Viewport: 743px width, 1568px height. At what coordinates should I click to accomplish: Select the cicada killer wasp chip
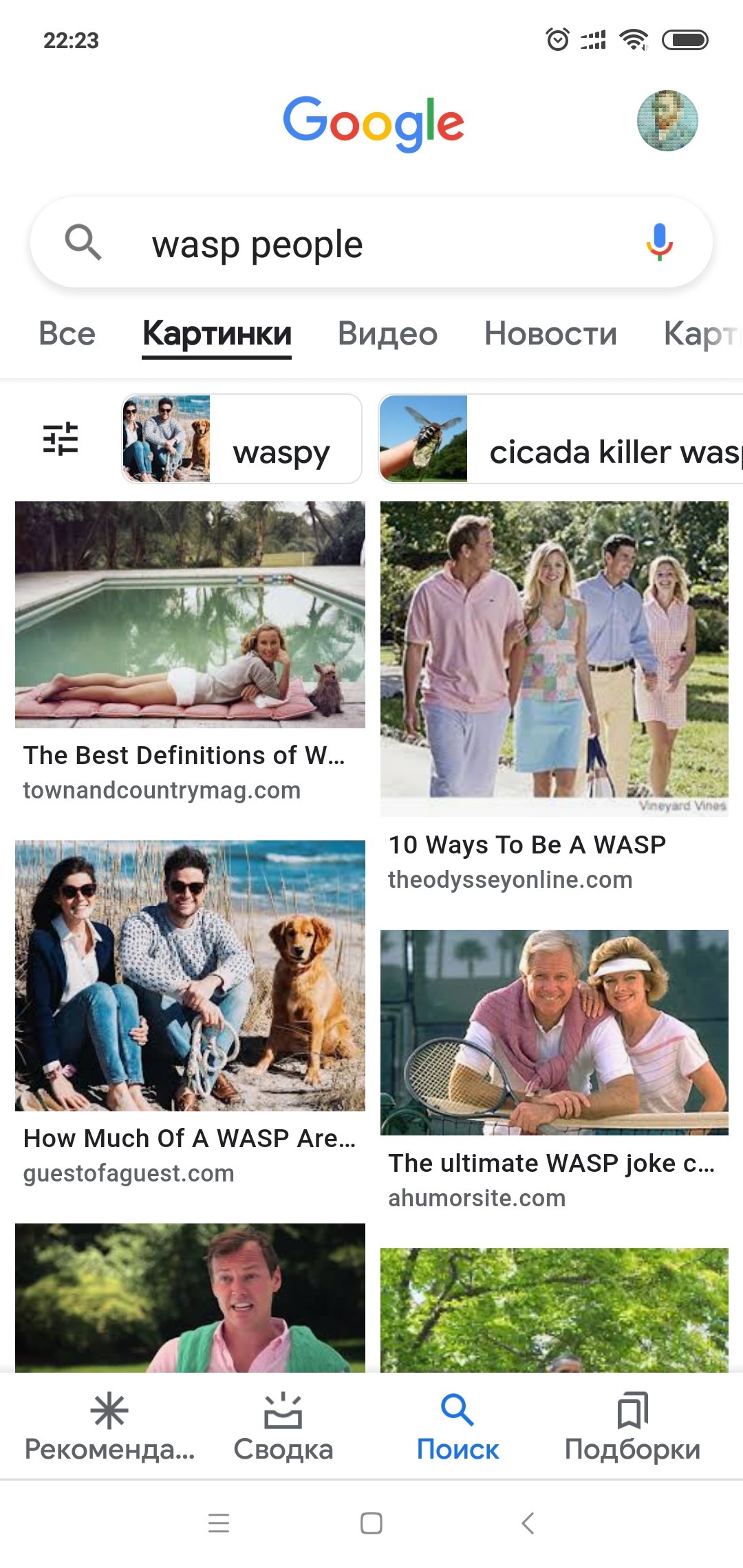(561, 439)
